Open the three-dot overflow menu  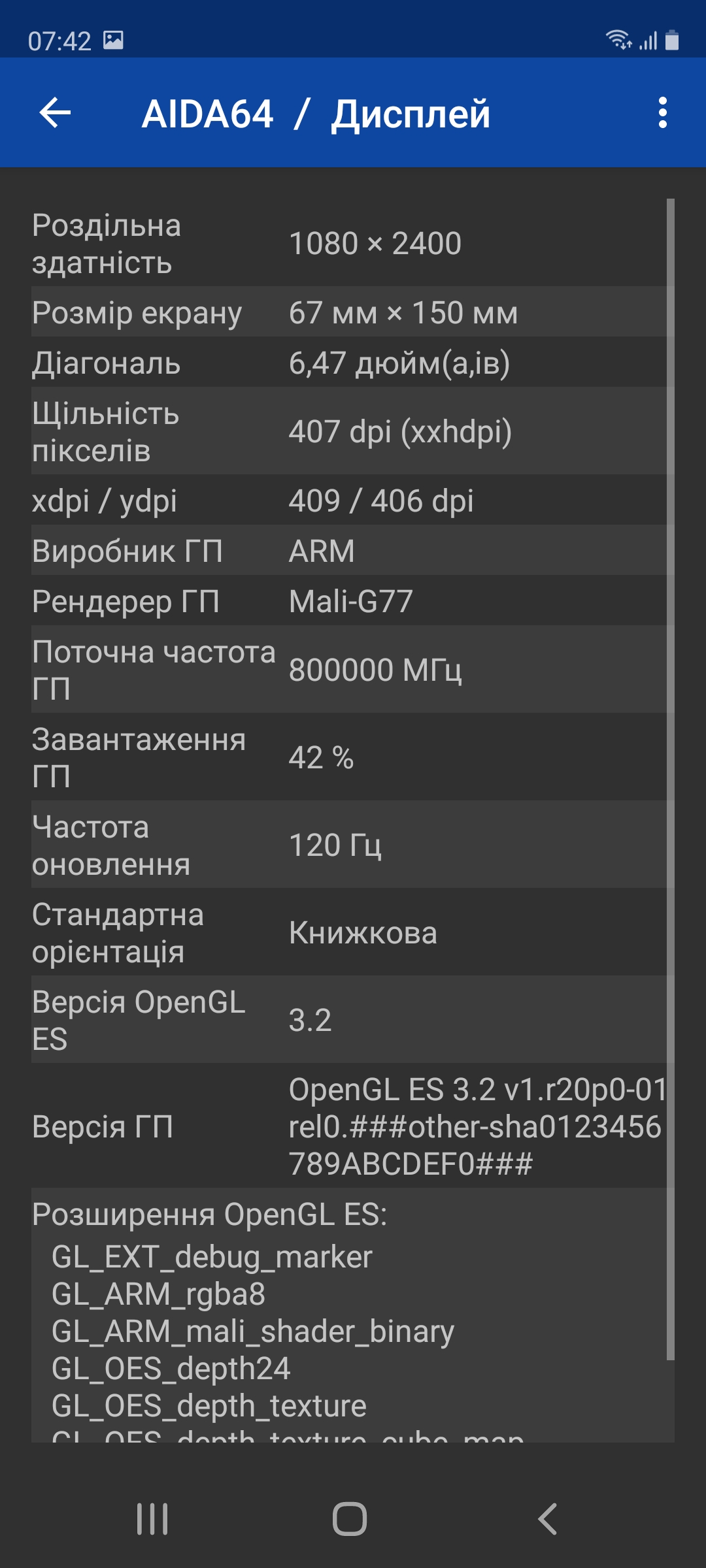pyautogui.click(x=662, y=113)
